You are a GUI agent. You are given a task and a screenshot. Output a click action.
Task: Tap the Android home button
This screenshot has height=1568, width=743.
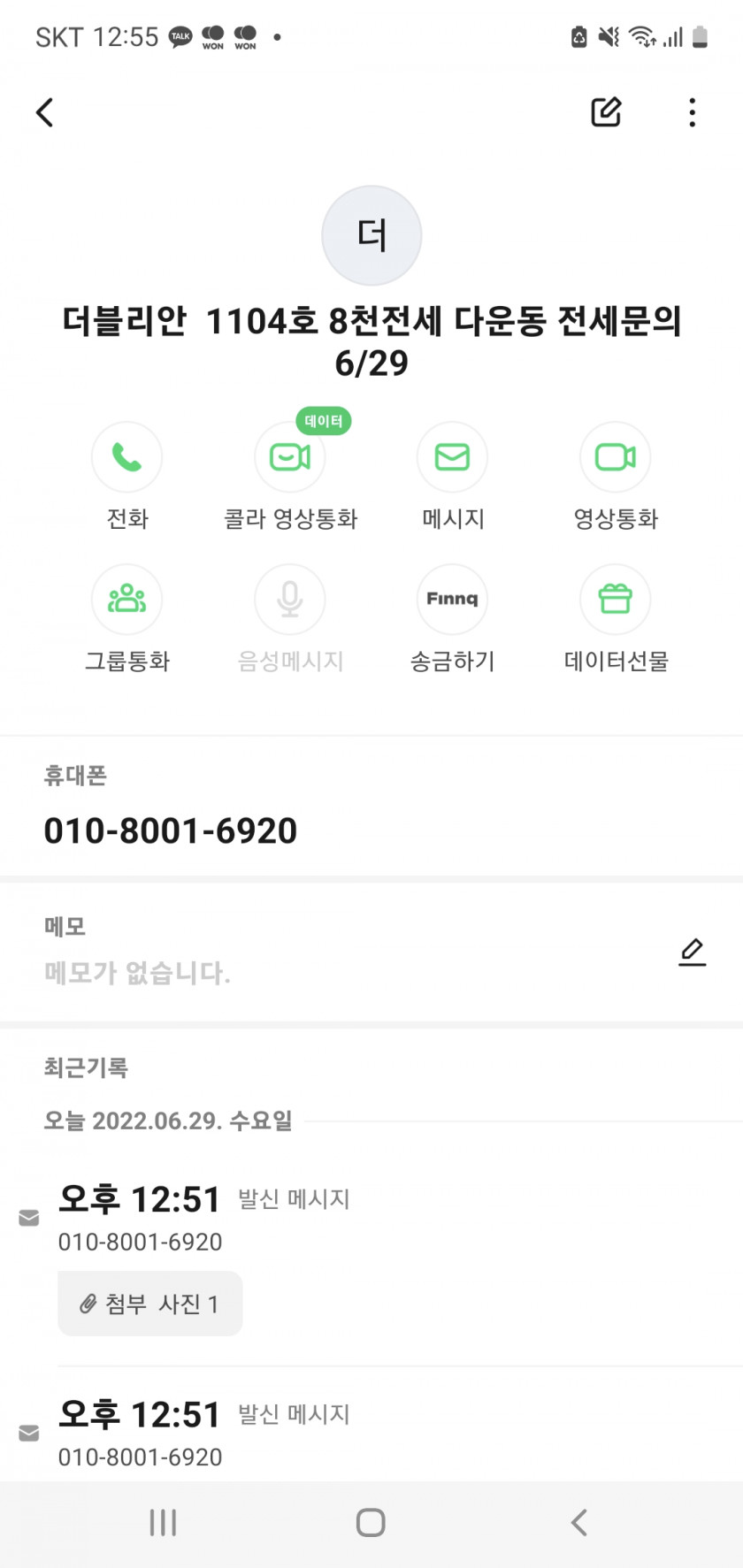pyautogui.click(x=371, y=1522)
